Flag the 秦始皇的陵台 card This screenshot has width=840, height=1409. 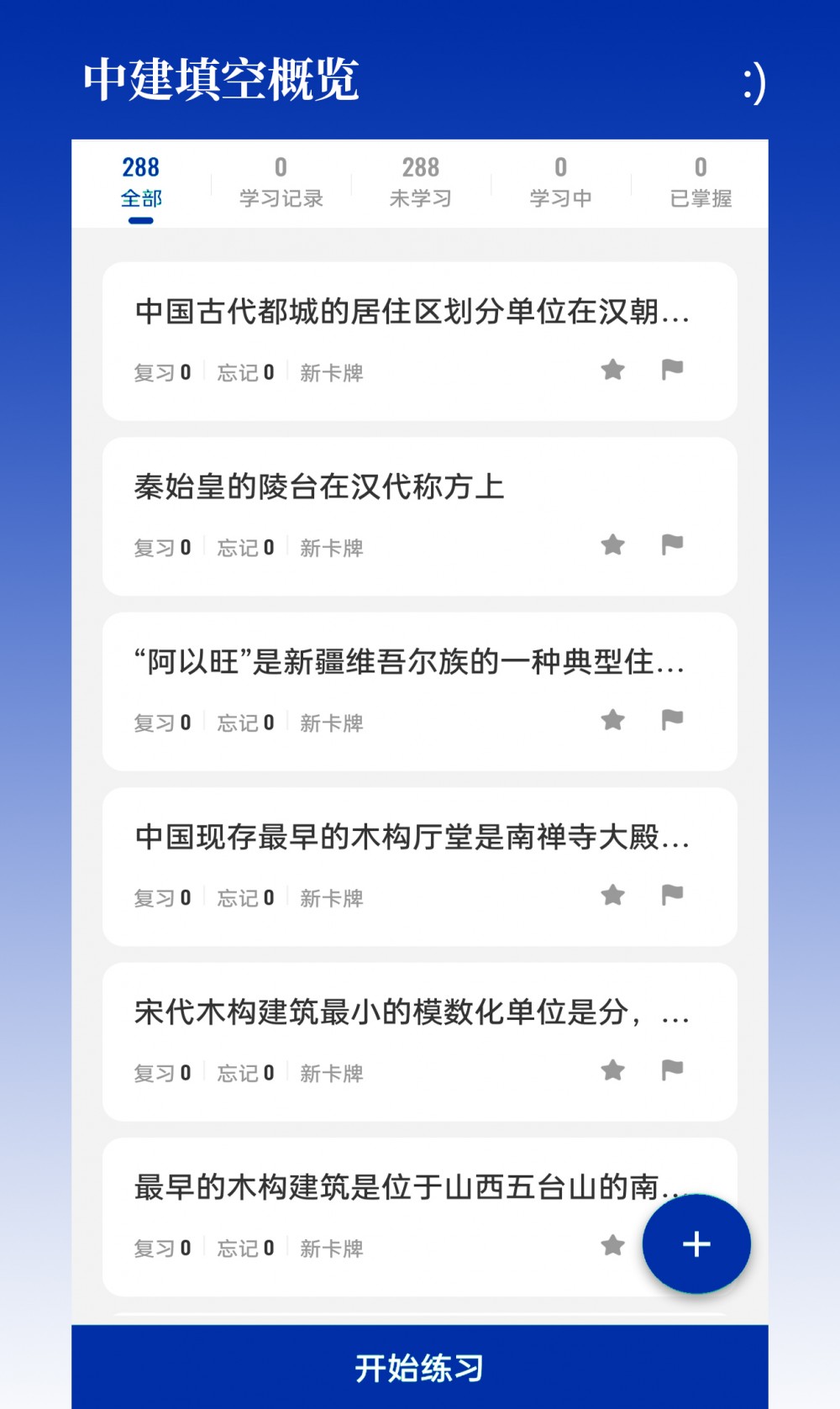click(x=672, y=544)
